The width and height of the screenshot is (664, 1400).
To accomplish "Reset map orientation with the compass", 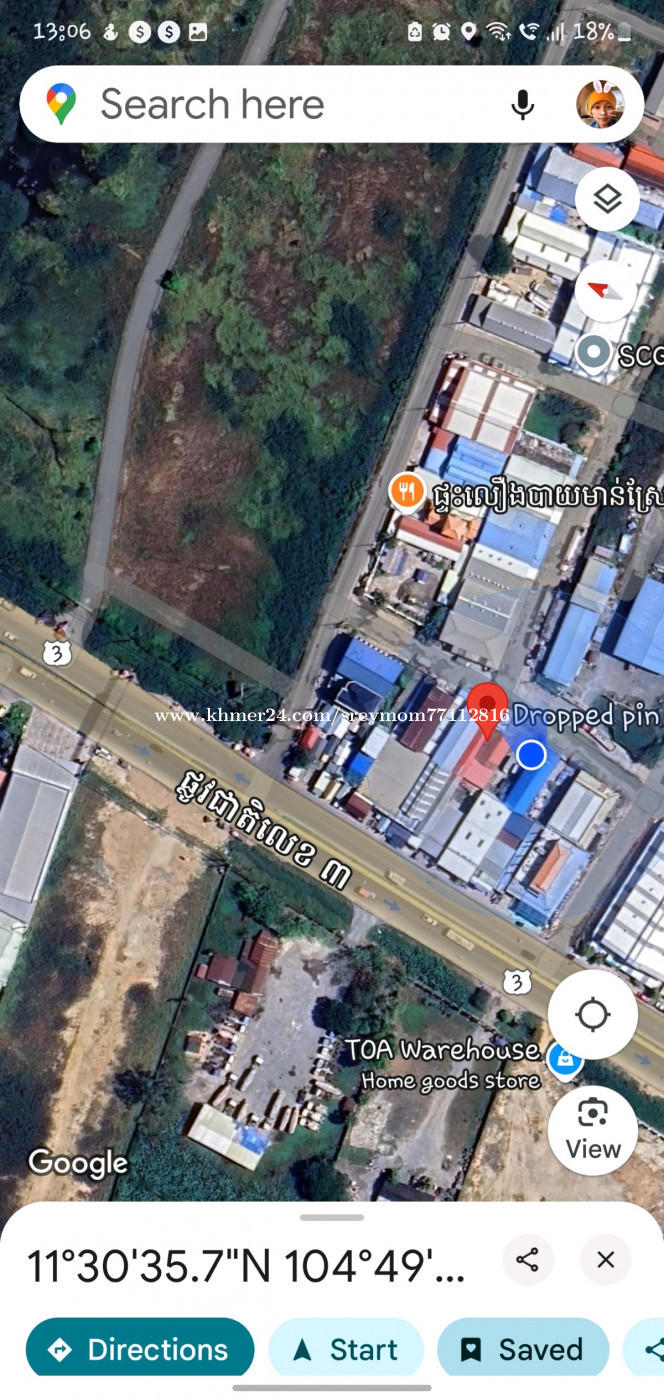I will pos(607,291).
